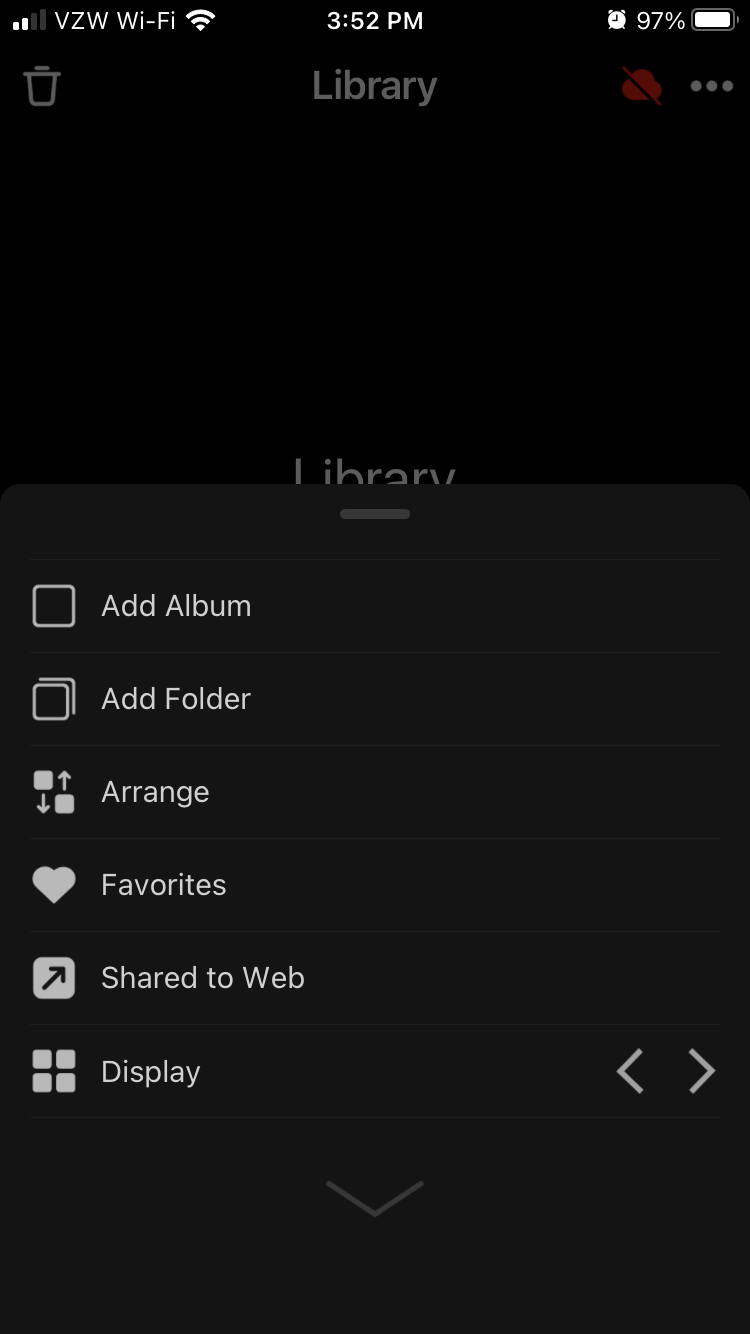Open the trash icon in the Library header

tap(42, 85)
